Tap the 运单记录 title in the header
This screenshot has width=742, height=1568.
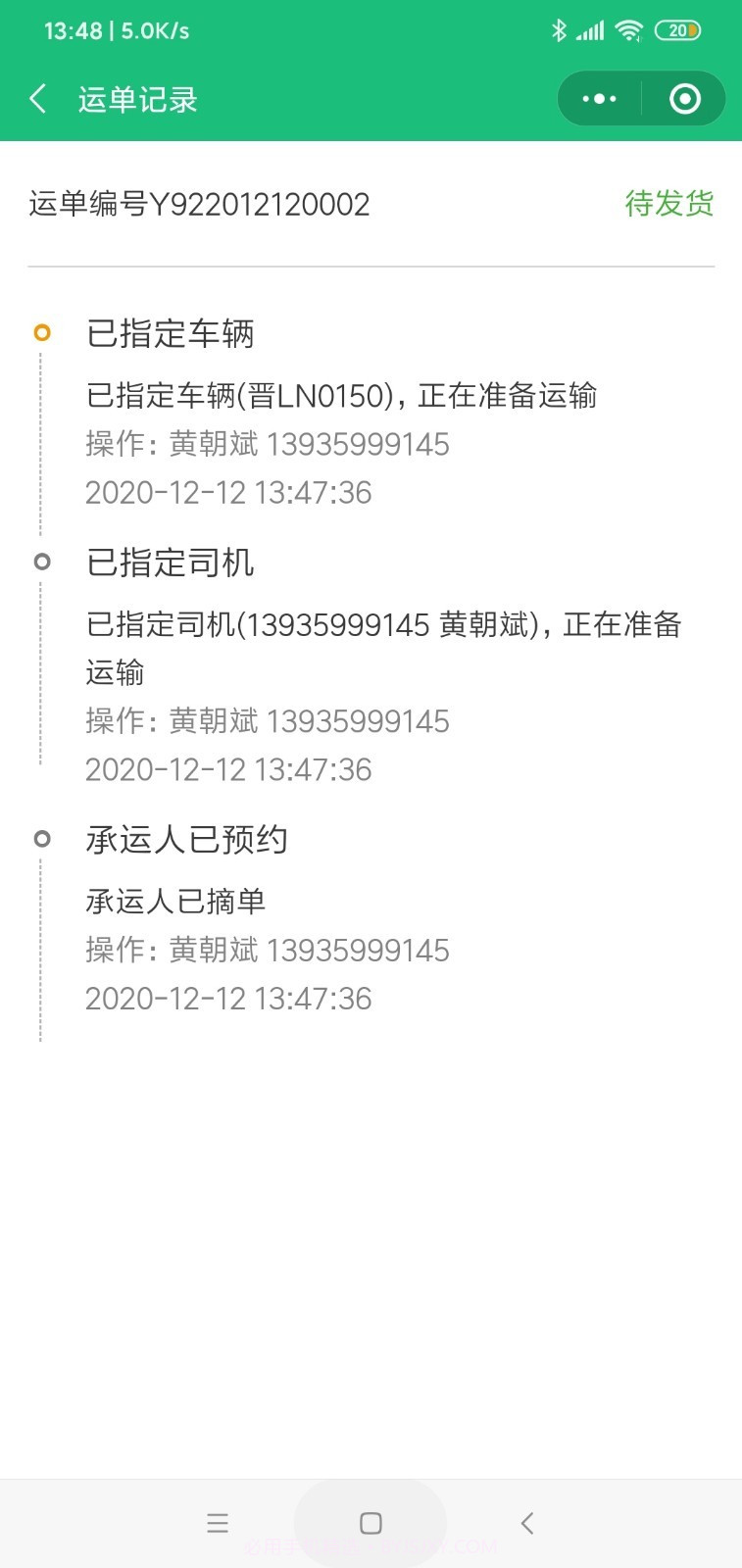(x=137, y=98)
